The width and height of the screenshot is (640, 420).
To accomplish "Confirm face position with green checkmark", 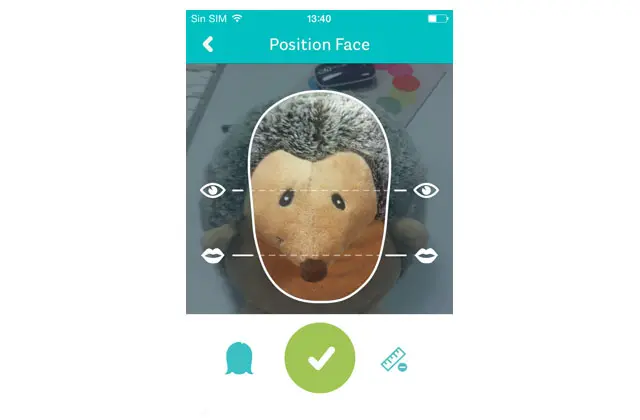I will 320,359.
